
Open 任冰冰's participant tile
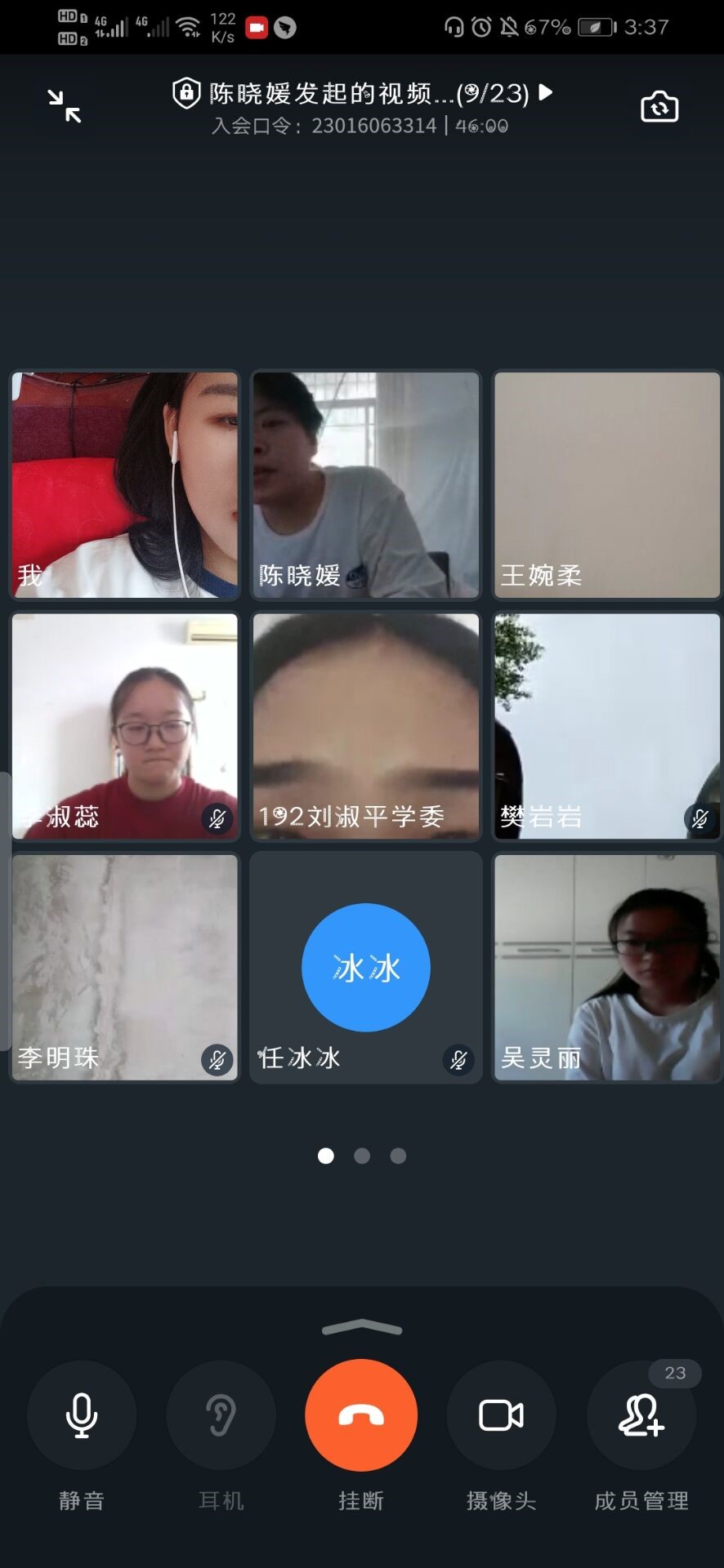[366, 968]
